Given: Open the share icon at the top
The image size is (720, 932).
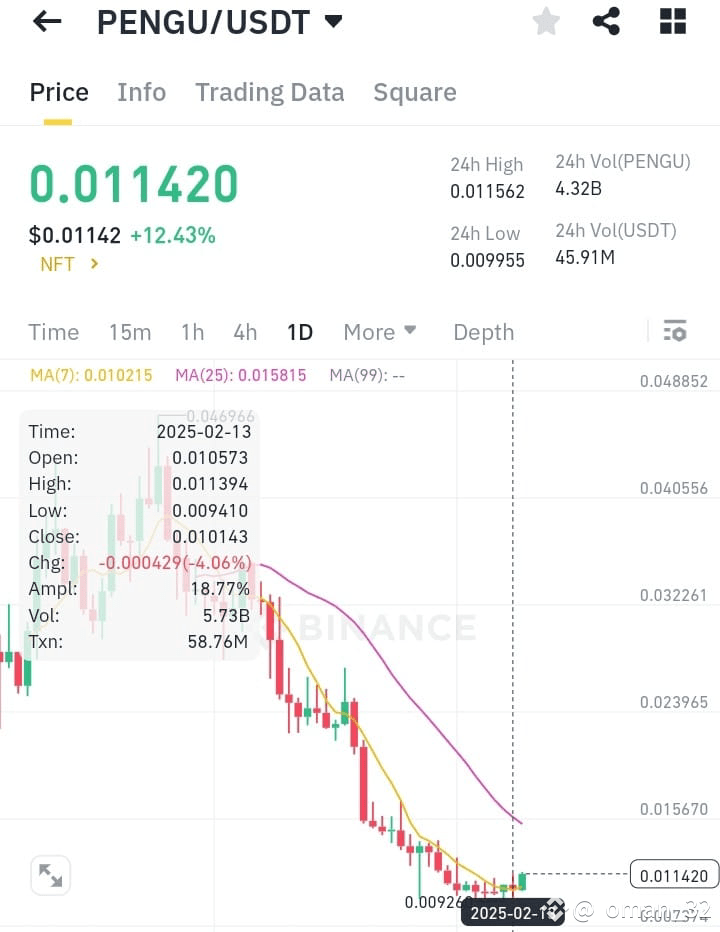Looking at the screenshot, I should [606, 20].
